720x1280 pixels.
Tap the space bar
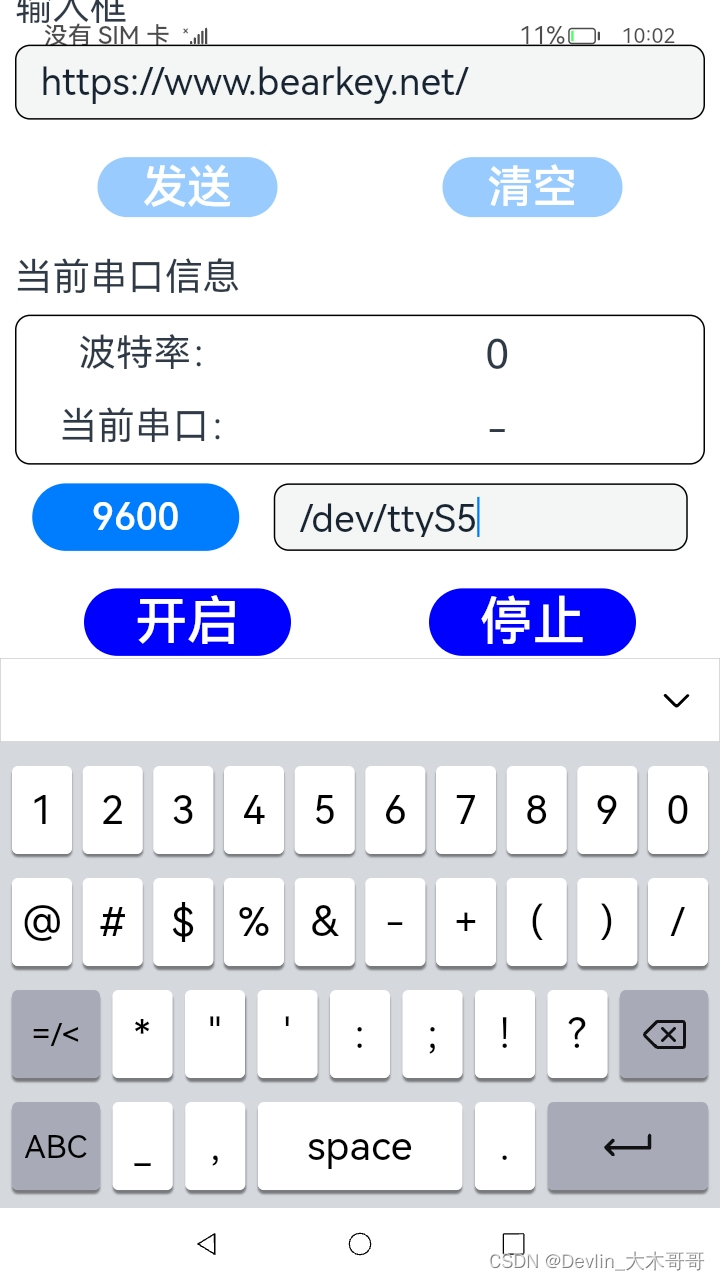(x=360, y=1146)
